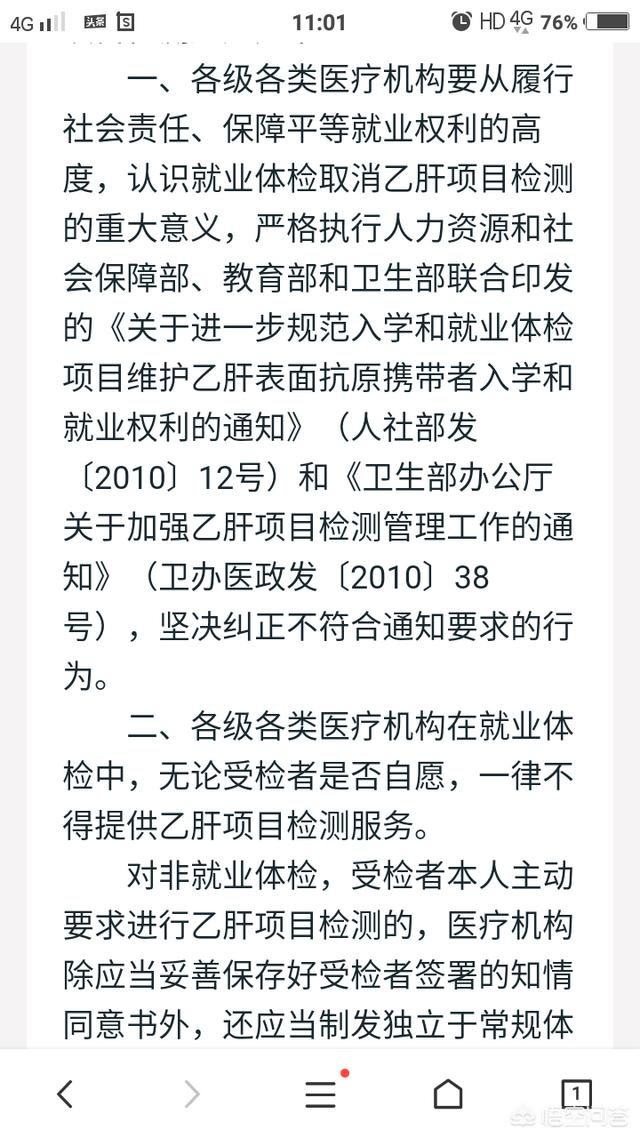Go forward to the next page
The width and height of the screenshot is (640, 1138).
[x=192, y=1094]
